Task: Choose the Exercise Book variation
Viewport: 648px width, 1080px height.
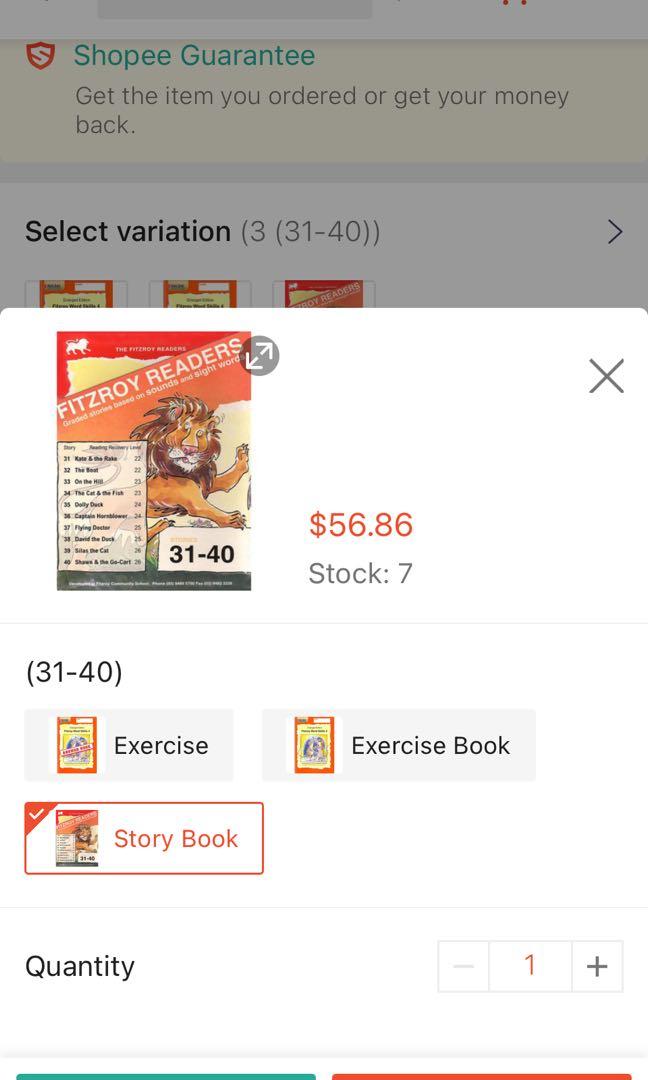Action: [x=399, y=745]
